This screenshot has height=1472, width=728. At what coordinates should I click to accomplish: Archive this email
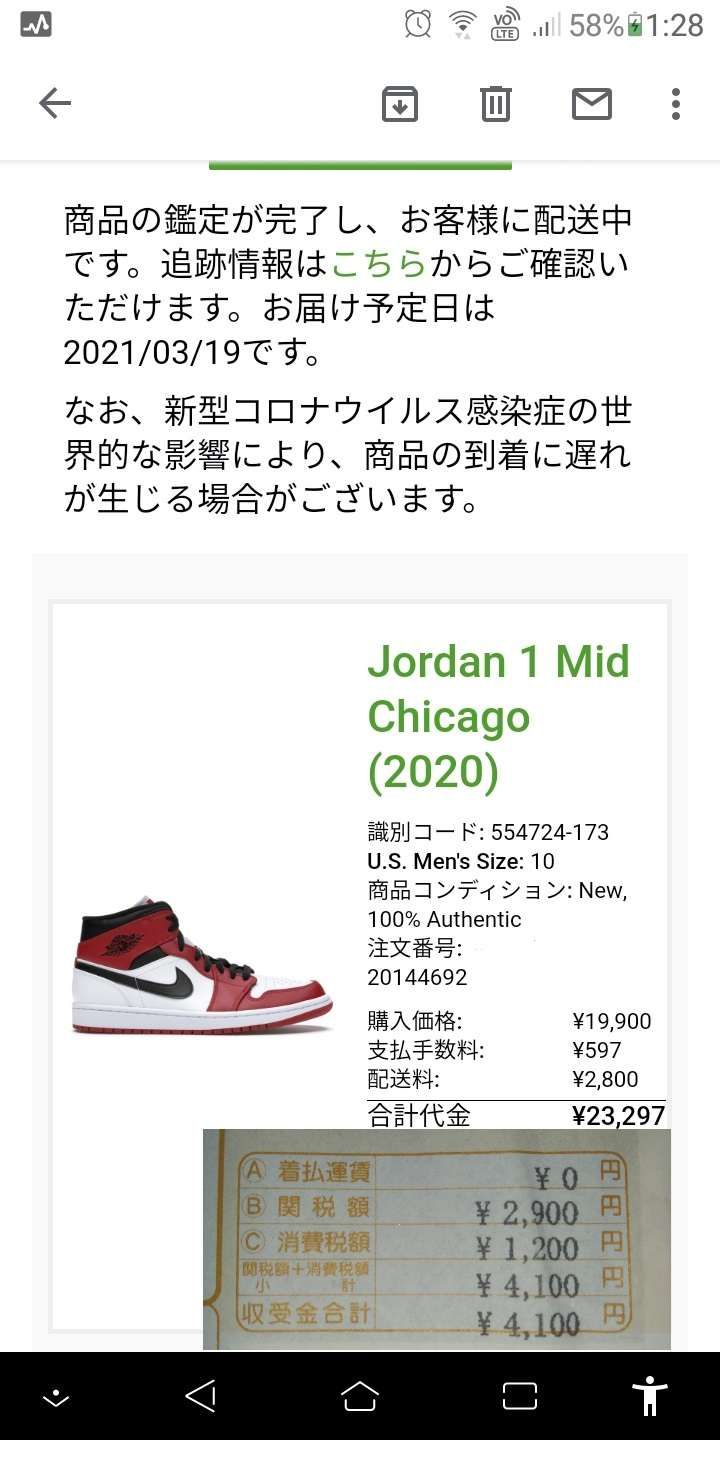pyautogui.click(x=400, y=103)
